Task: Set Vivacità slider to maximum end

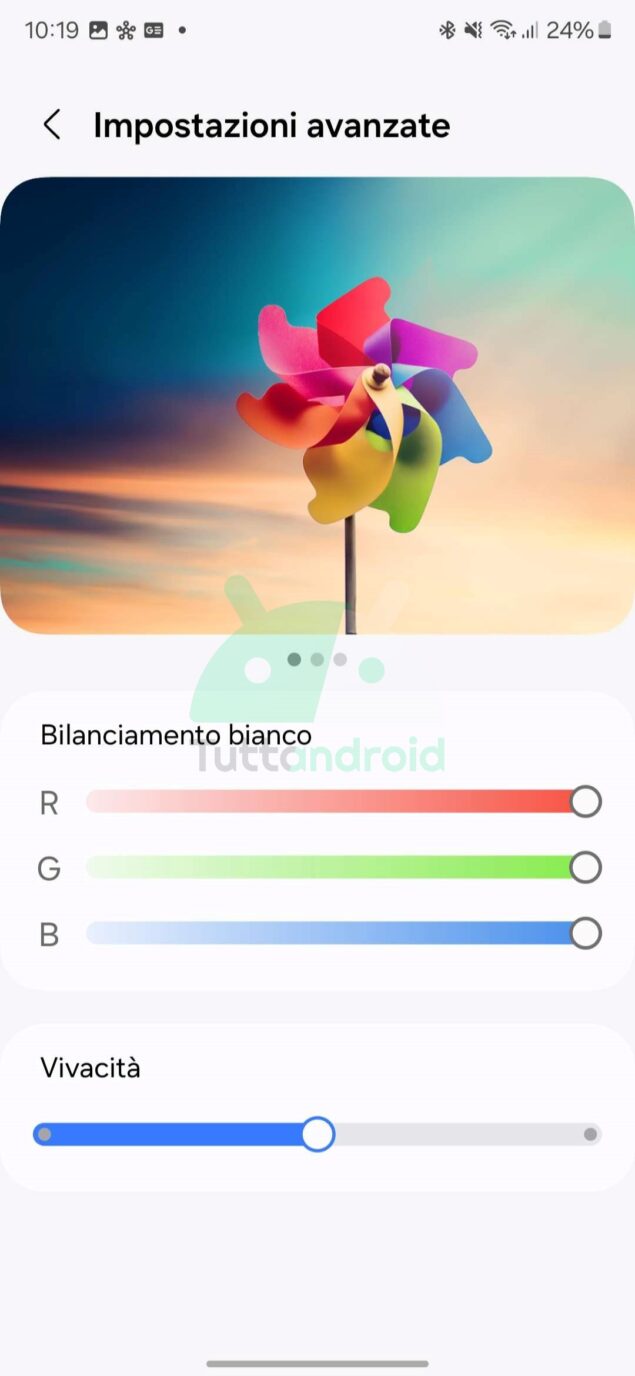Action: pyautogui.click(x=590, y=1134)
